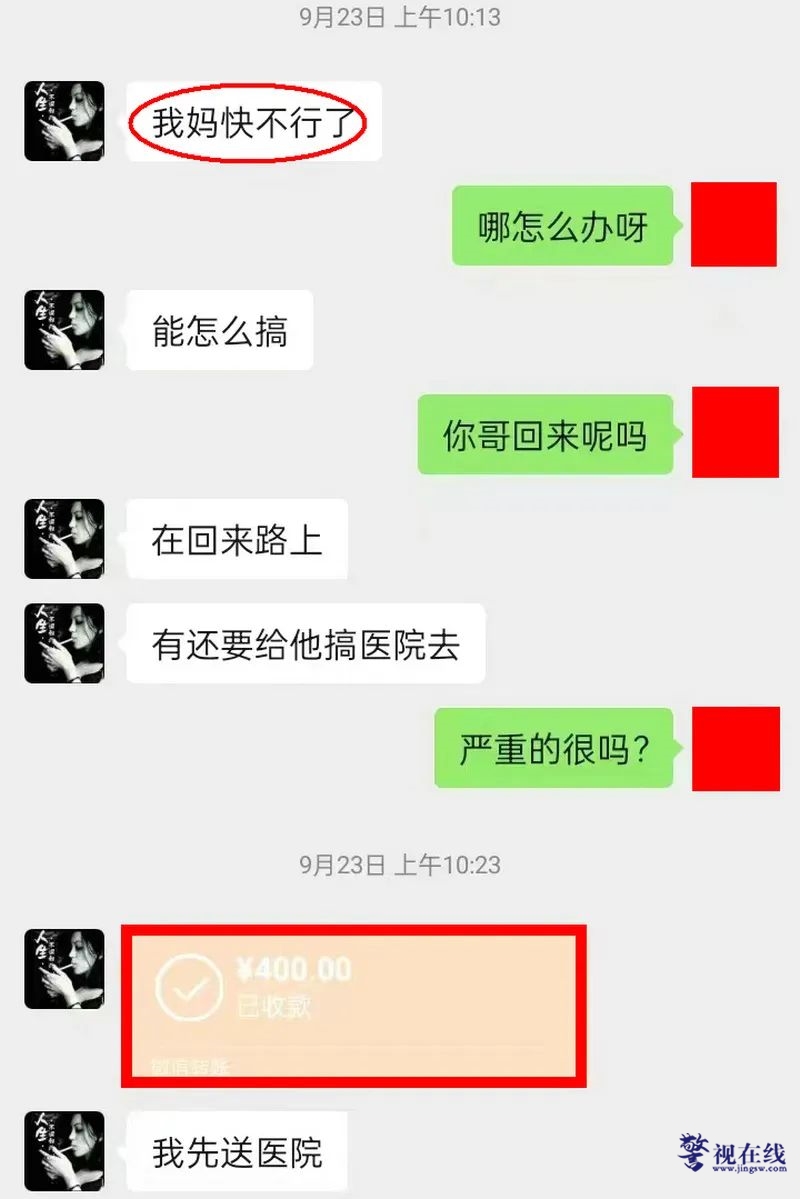
Task: Tap the avatar beside 能怎么搞
Action: tap(64, 330)
